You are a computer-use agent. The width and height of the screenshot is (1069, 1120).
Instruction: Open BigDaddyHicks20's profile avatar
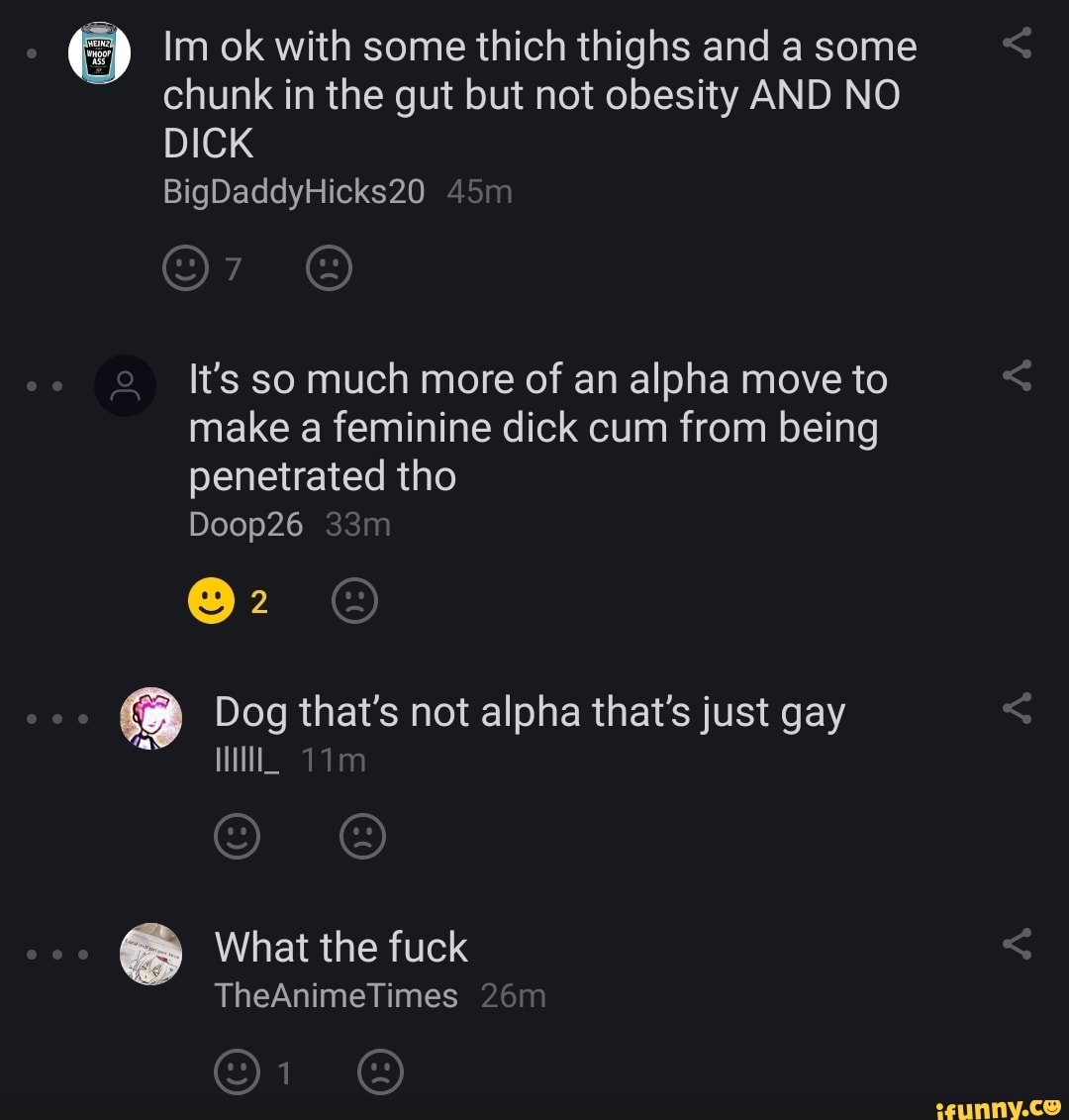coord(99,53)
